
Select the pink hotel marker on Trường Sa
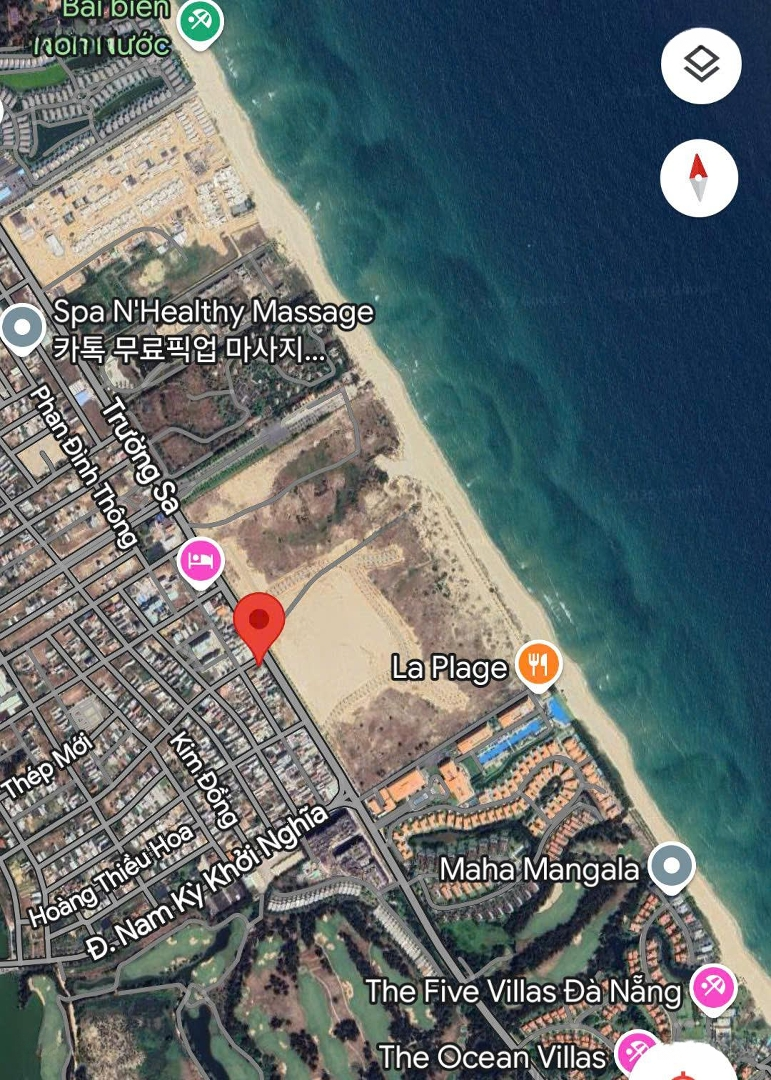(x=201, y=560)
